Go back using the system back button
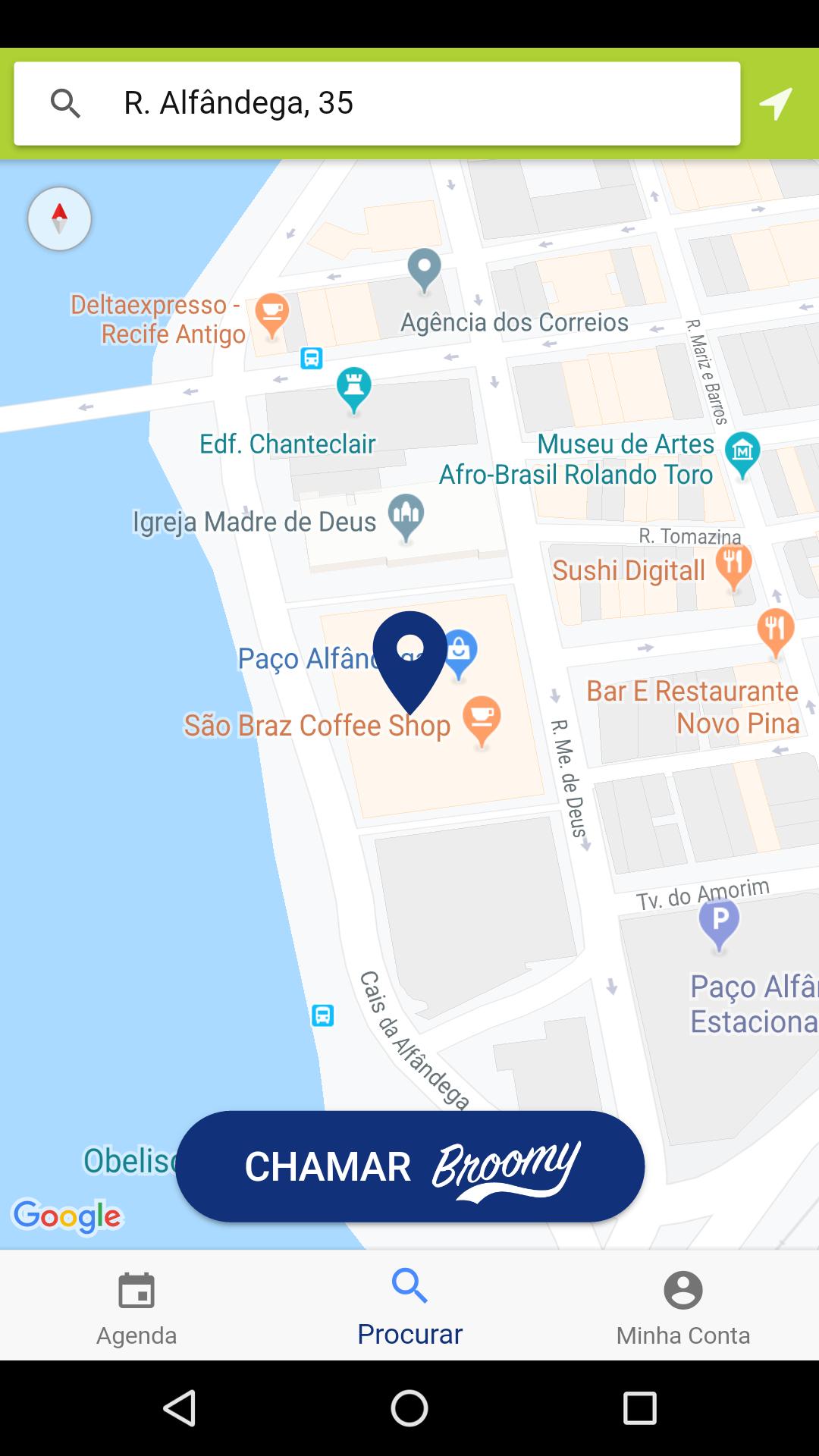The image size is (819, 1456). (x=180, y=1409)
